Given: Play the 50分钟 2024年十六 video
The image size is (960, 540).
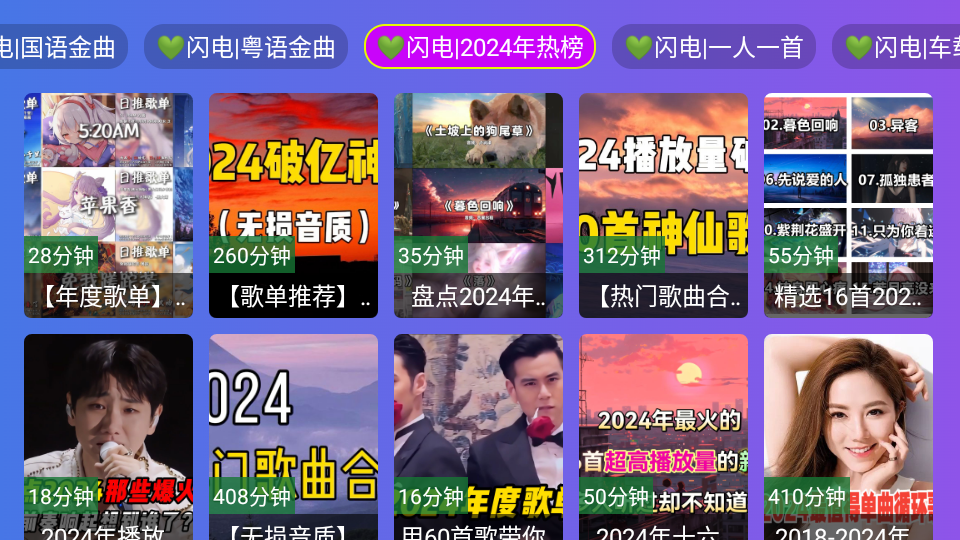Looking at the screenshot, I should pyautogui.click(x=663, y=437).
